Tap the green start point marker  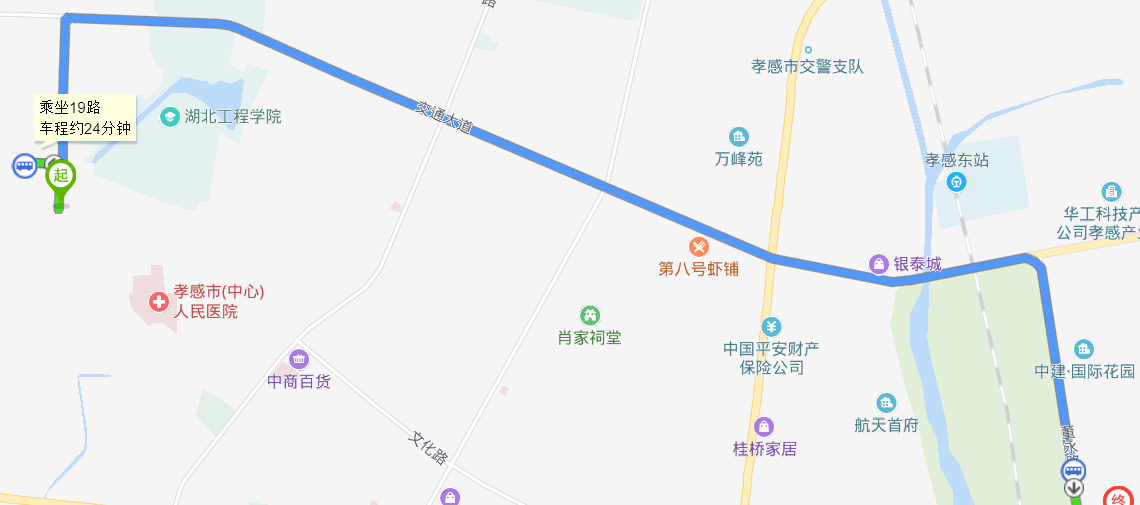61,177
